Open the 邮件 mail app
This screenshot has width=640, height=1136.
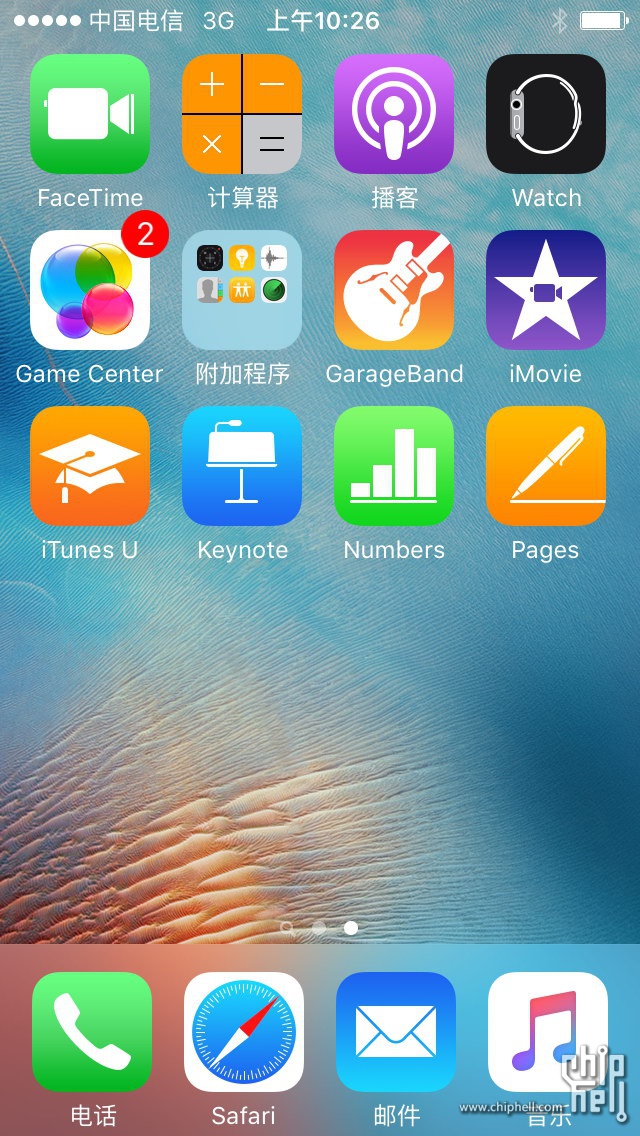(x=396, y=1032)
